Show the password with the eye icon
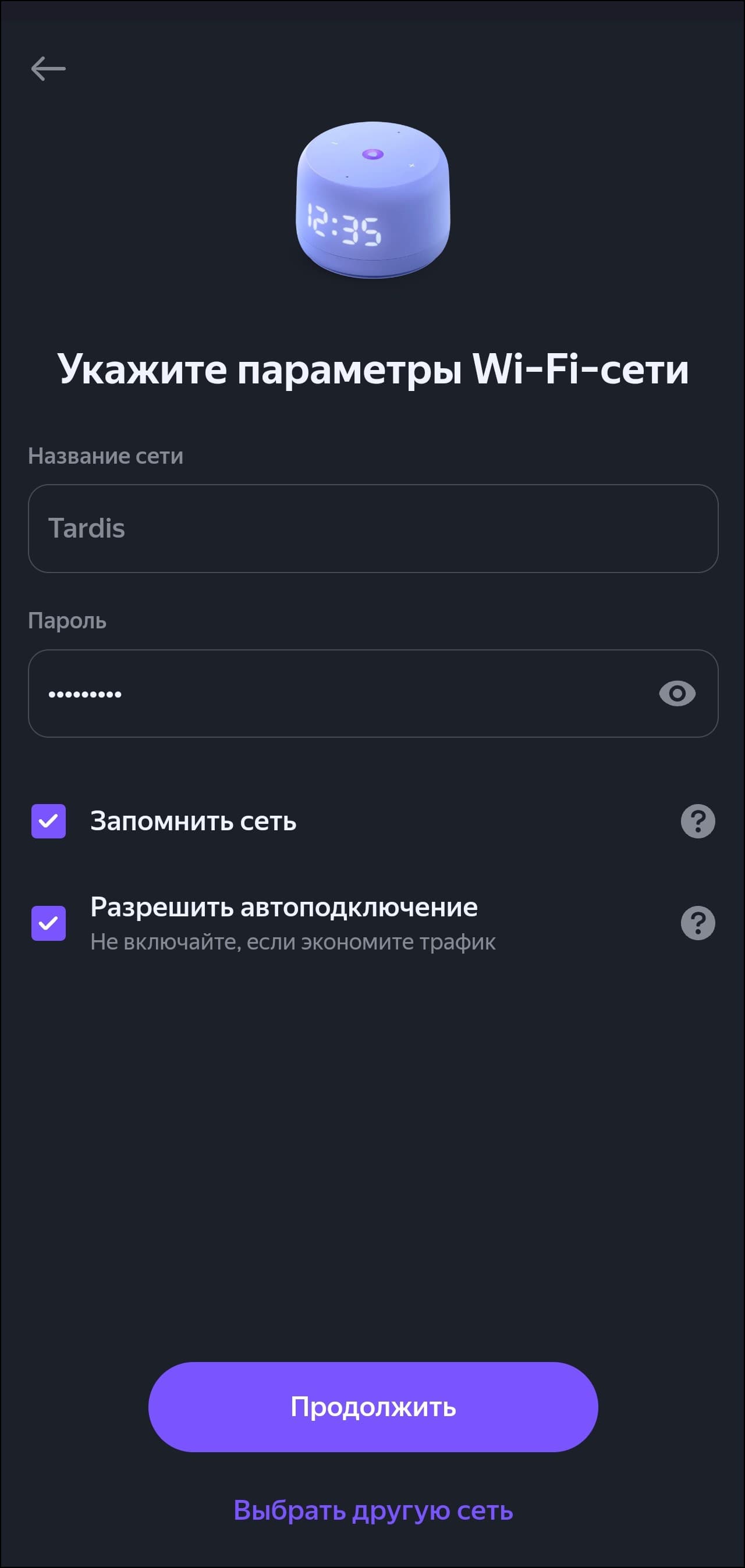Screen dimensions: 745x1568 [x=677, y=694]
